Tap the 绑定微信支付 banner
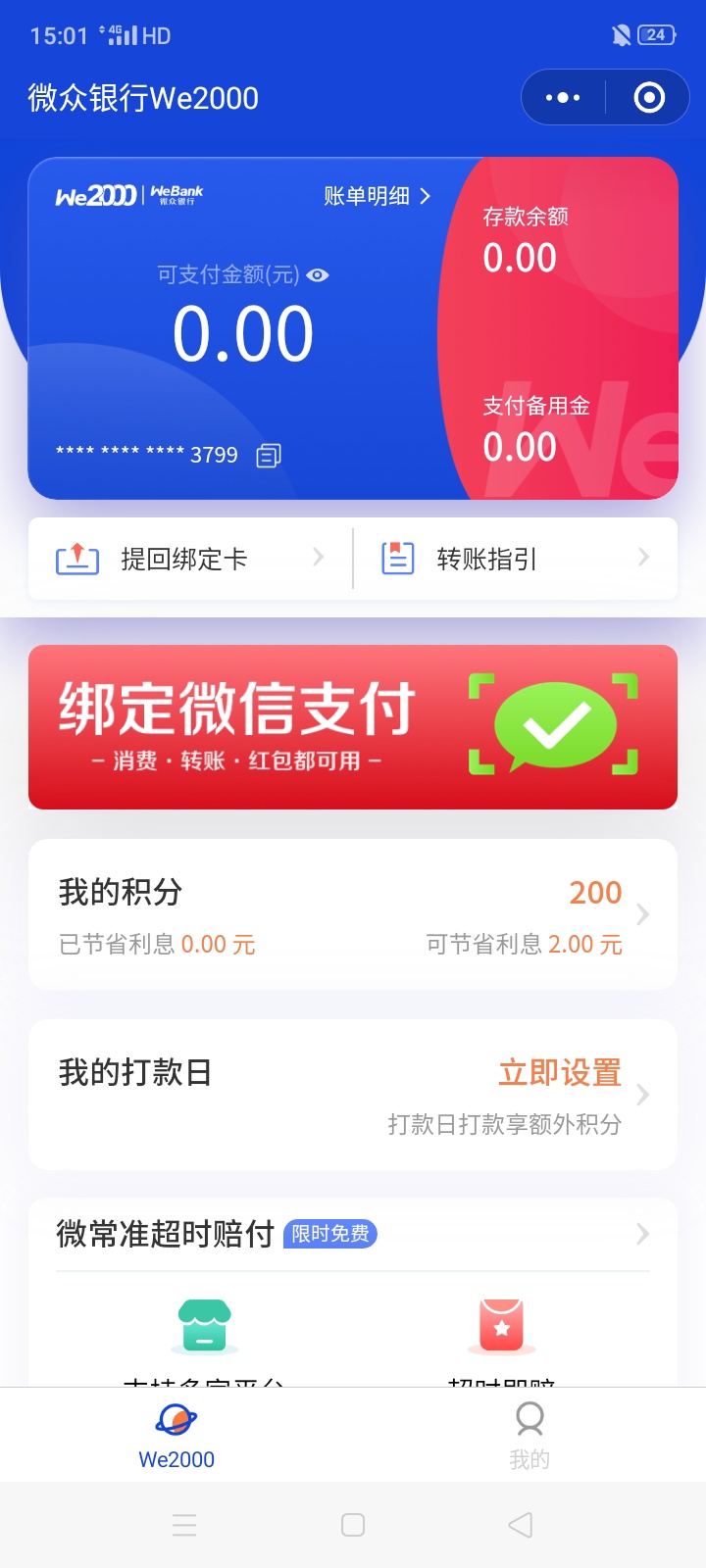706x1568 pixels. coord(353,727)
